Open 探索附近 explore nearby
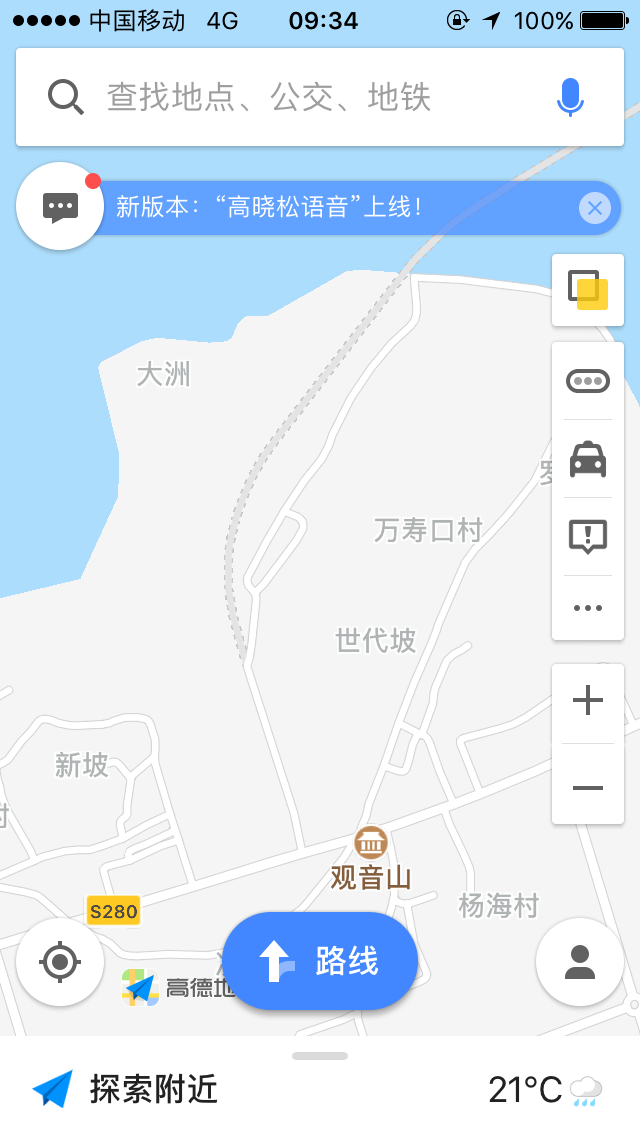The width and height of the screenshot is (640, 1136). (125, 1089)
